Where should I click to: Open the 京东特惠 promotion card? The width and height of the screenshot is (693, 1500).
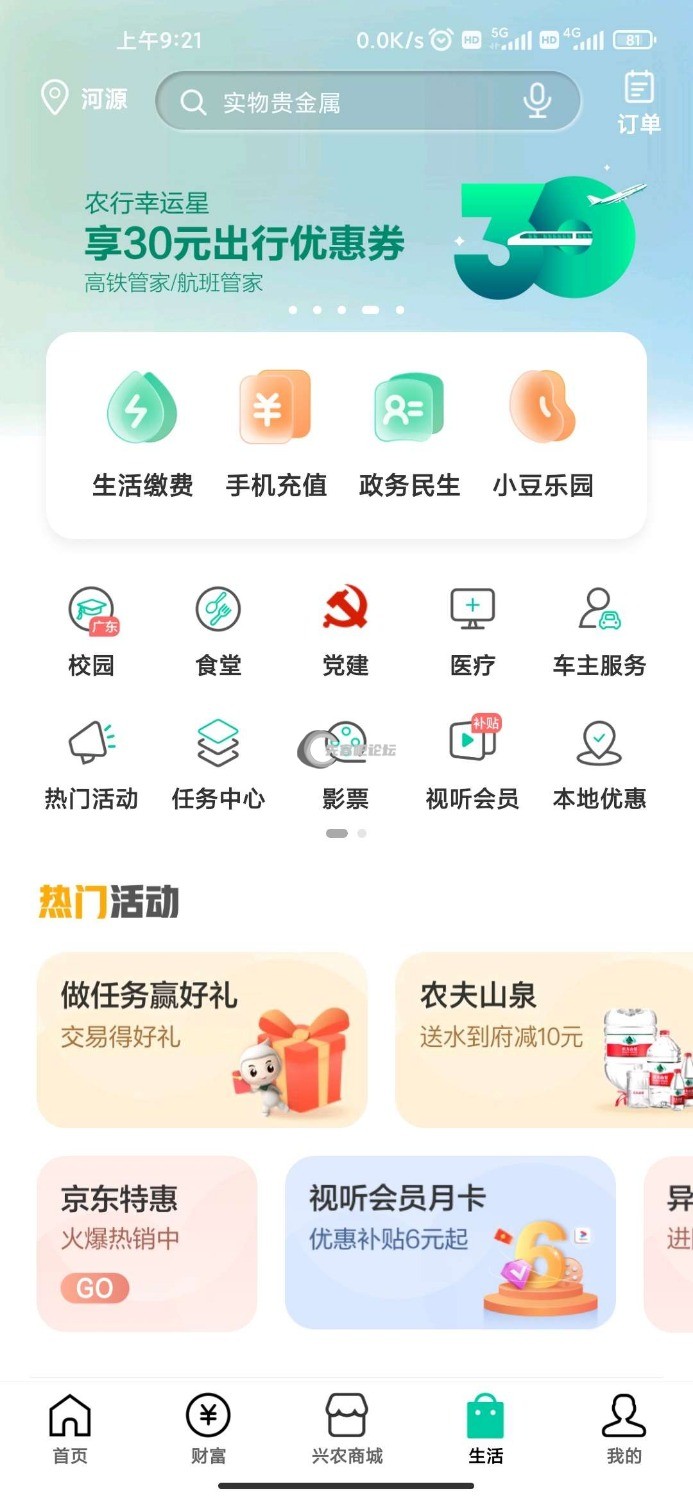[147, 1243]
